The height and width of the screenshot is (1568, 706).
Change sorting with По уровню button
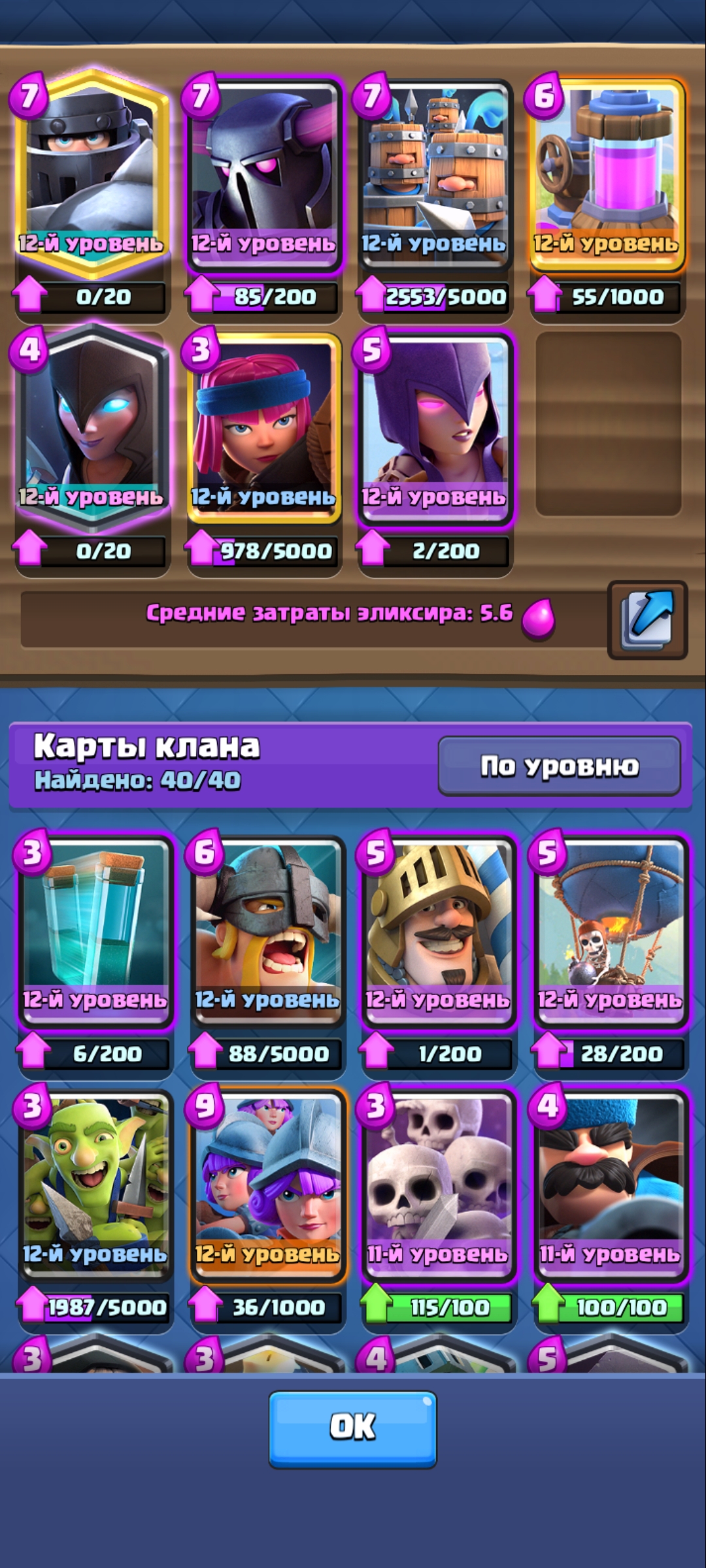(559, 766)
